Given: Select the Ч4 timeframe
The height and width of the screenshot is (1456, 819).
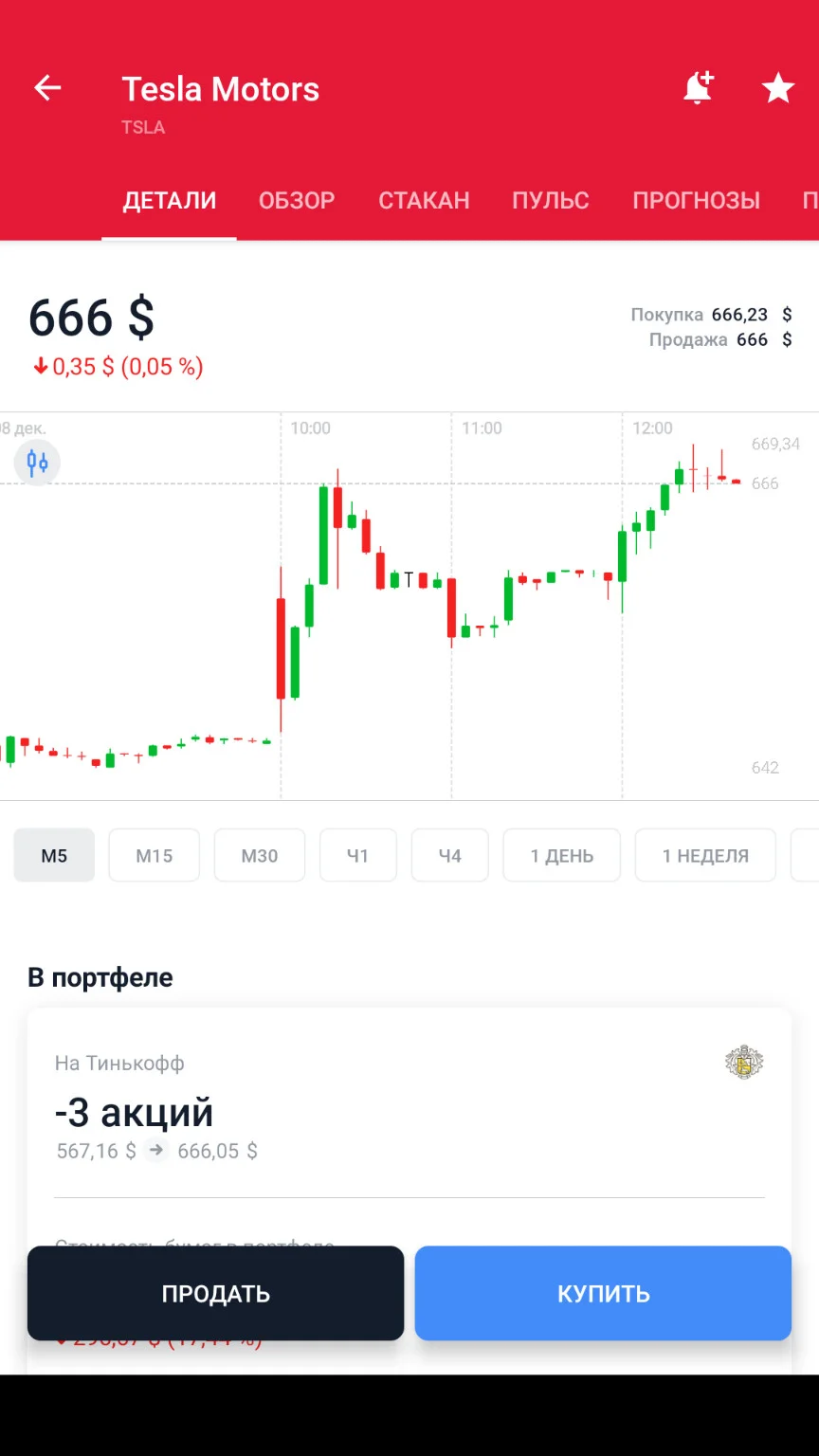Looking at the screenshot, I should [449, 855].
